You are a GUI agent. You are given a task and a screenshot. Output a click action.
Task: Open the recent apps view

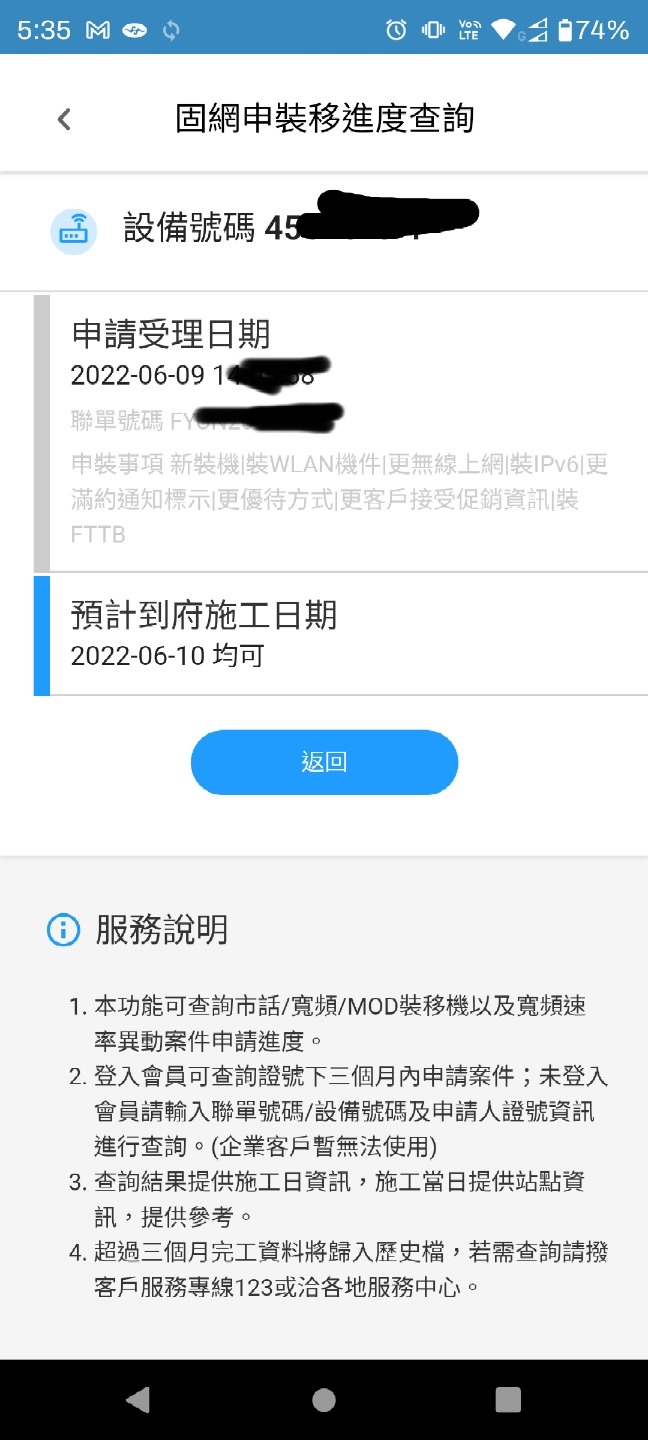[508, 1399]
